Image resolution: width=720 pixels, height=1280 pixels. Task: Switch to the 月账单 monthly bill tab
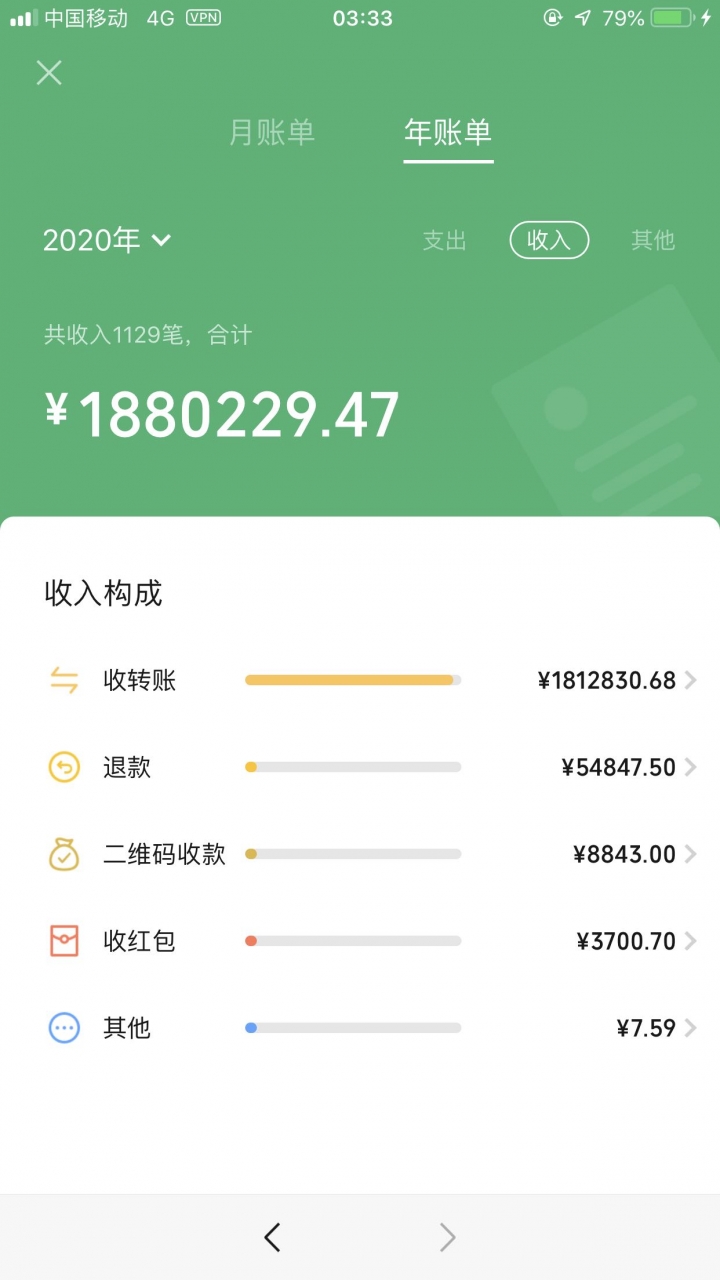(272, 132)
